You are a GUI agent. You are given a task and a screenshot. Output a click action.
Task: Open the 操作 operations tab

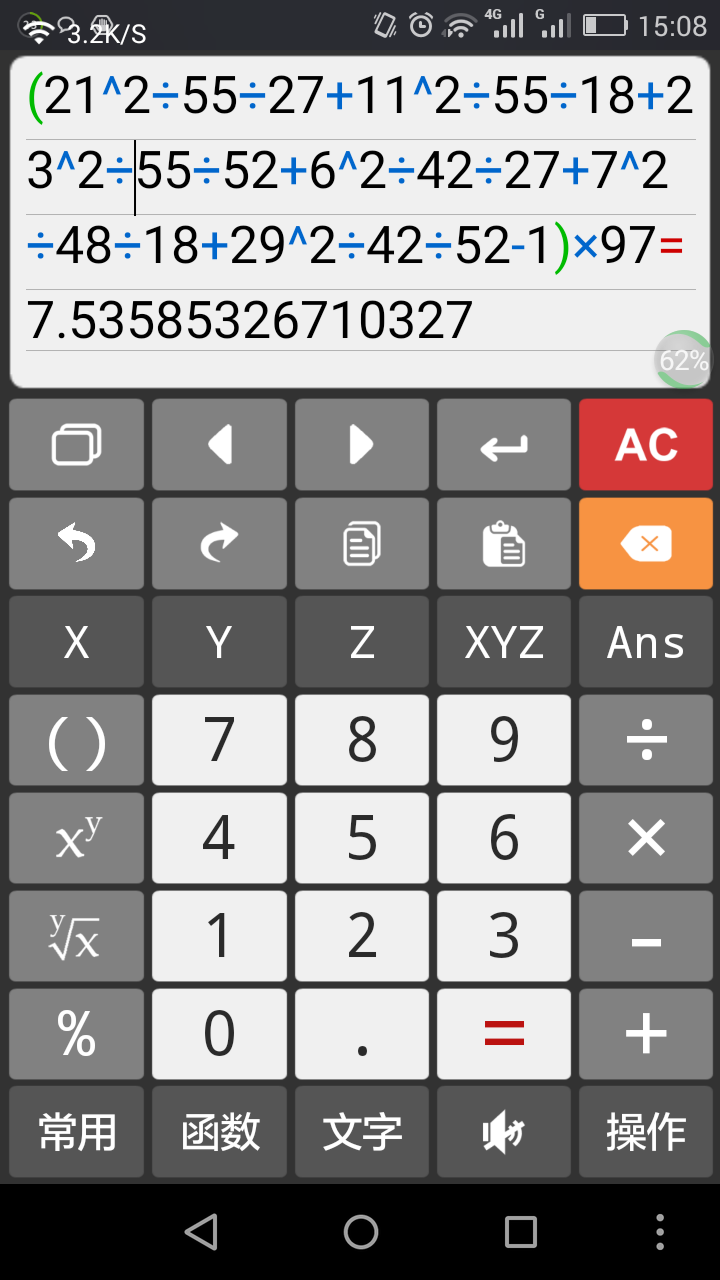tap(646, 1132)
